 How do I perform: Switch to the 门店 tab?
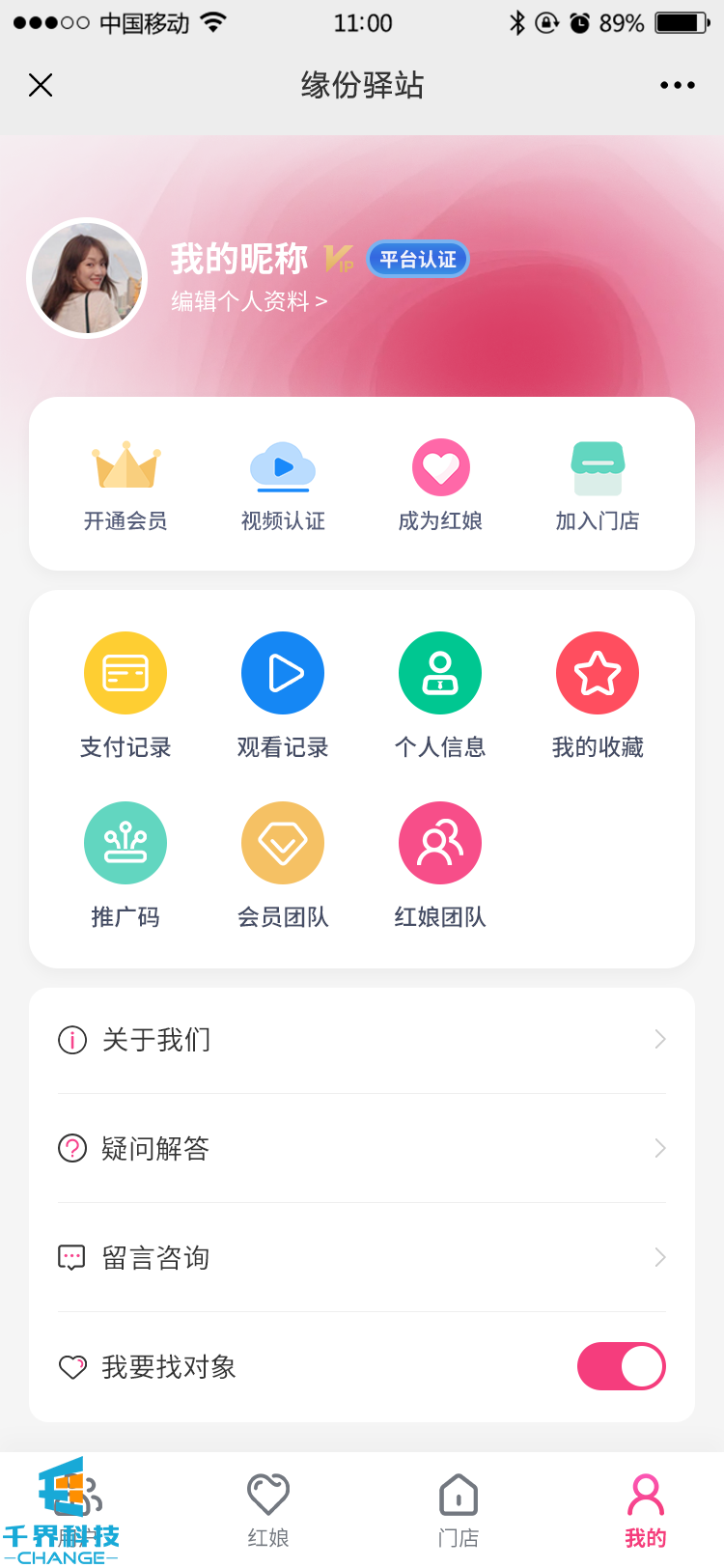(459, 1510)
